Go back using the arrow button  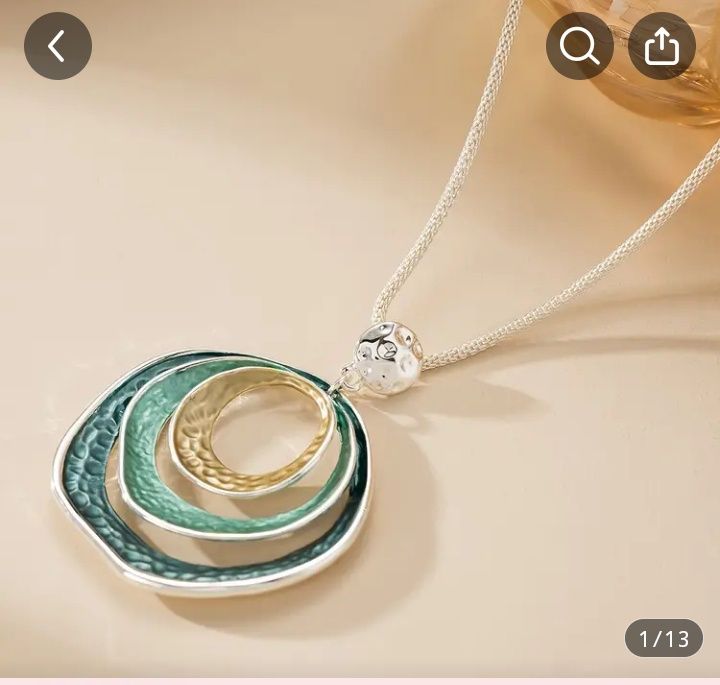[x=58, y=46]
